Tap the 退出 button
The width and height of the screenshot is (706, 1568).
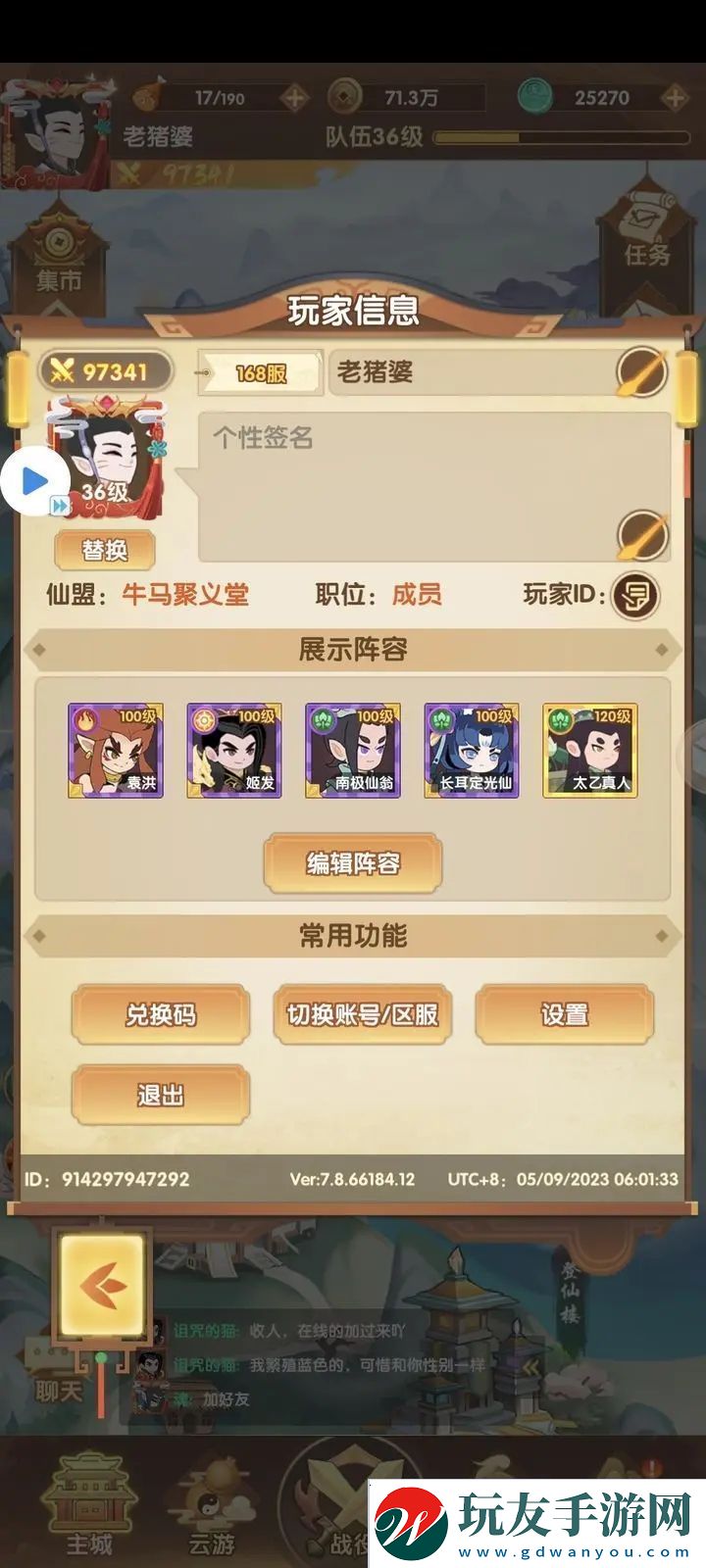(161, 1095)
